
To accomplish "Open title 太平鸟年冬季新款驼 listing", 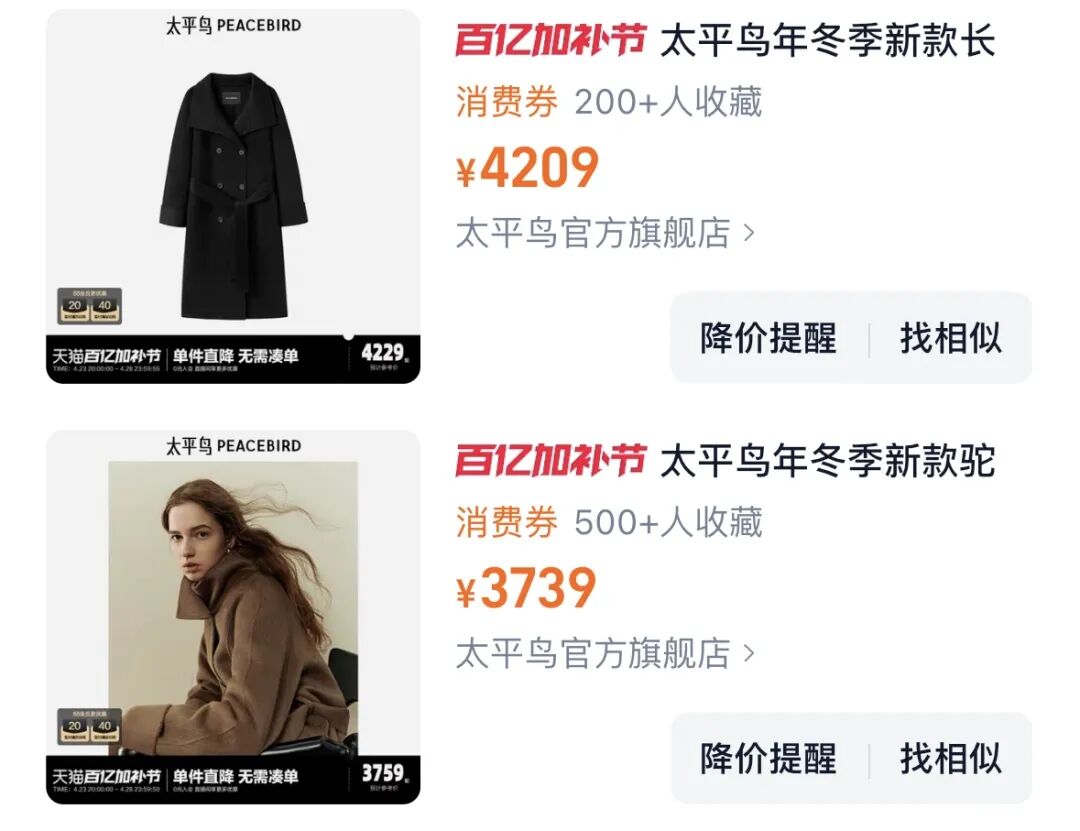I will coord(827,462).
